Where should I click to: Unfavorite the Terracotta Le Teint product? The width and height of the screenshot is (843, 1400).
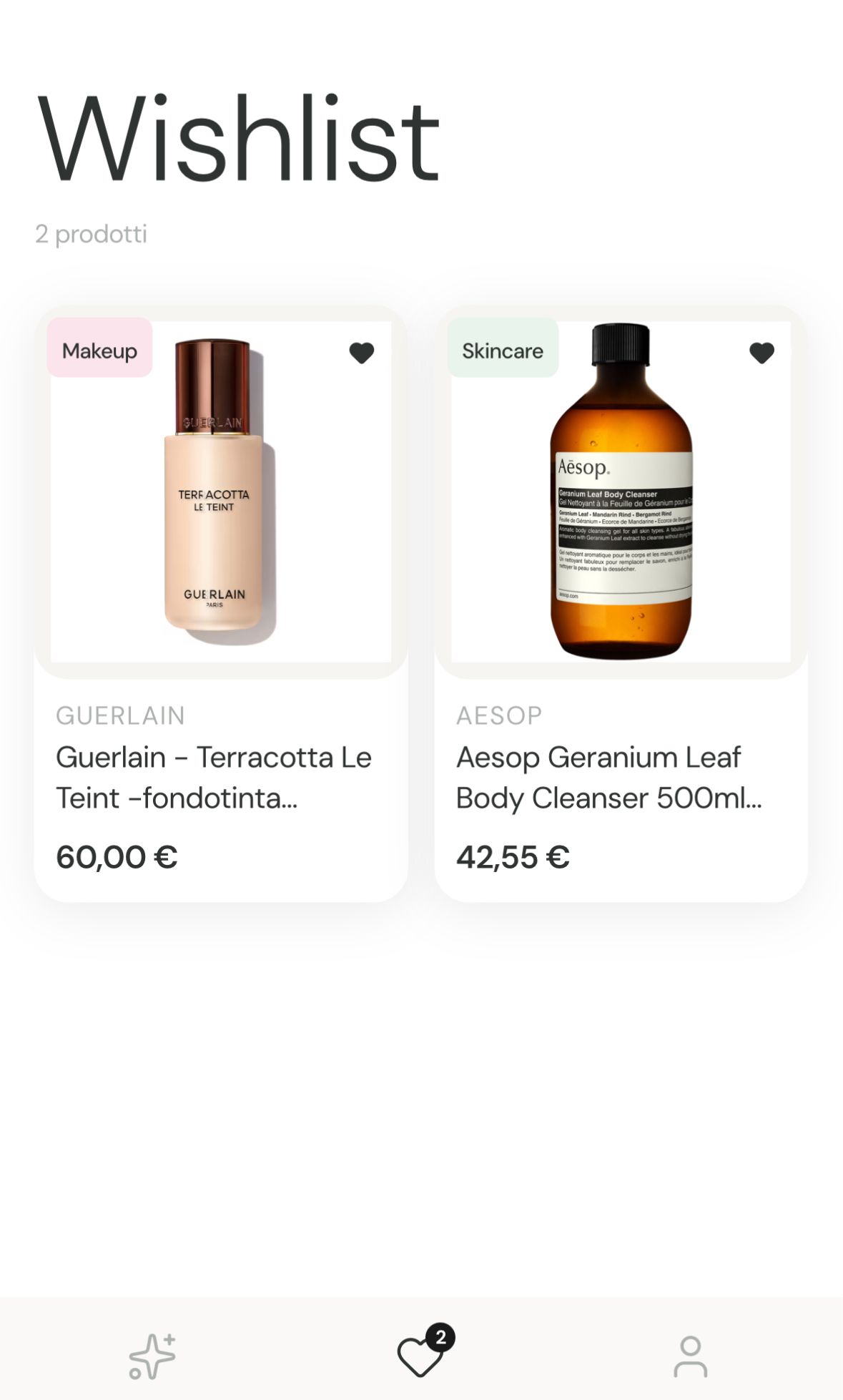pyautogui.click(x=361, y=354)
